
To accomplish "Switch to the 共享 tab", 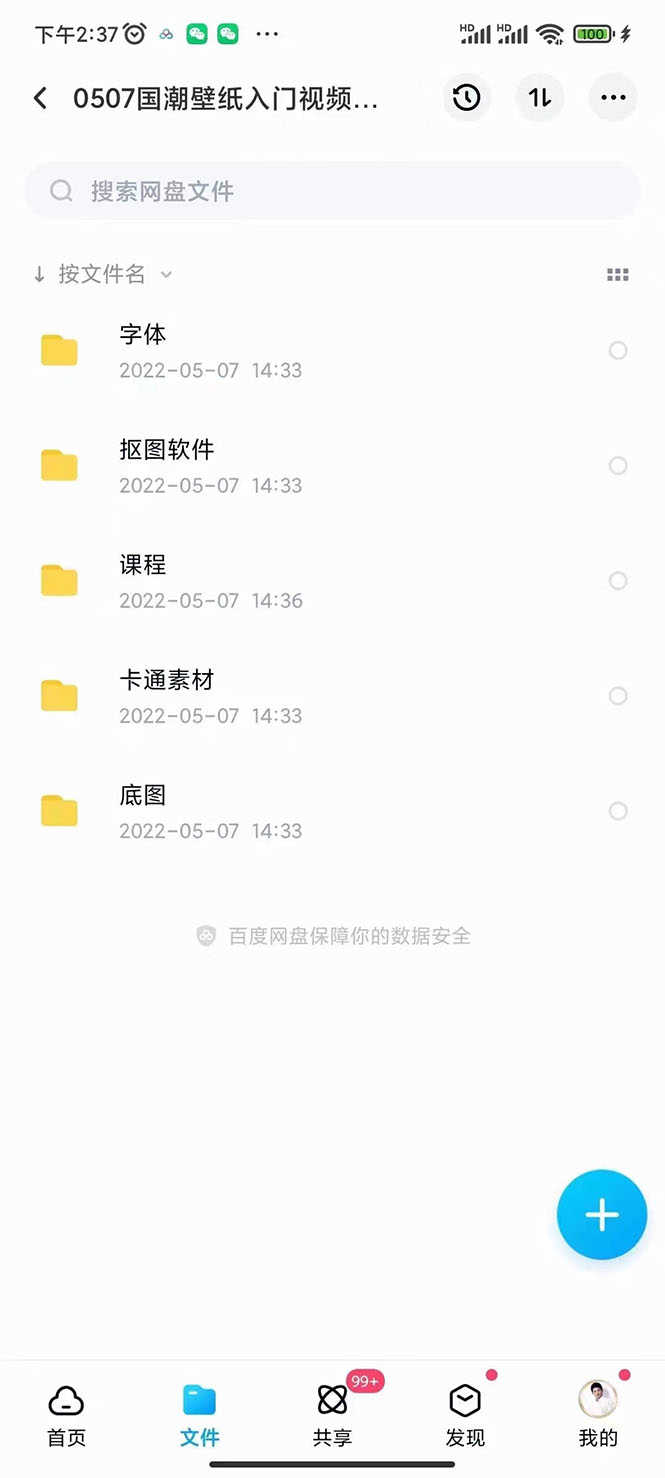I will point(332,1416).
